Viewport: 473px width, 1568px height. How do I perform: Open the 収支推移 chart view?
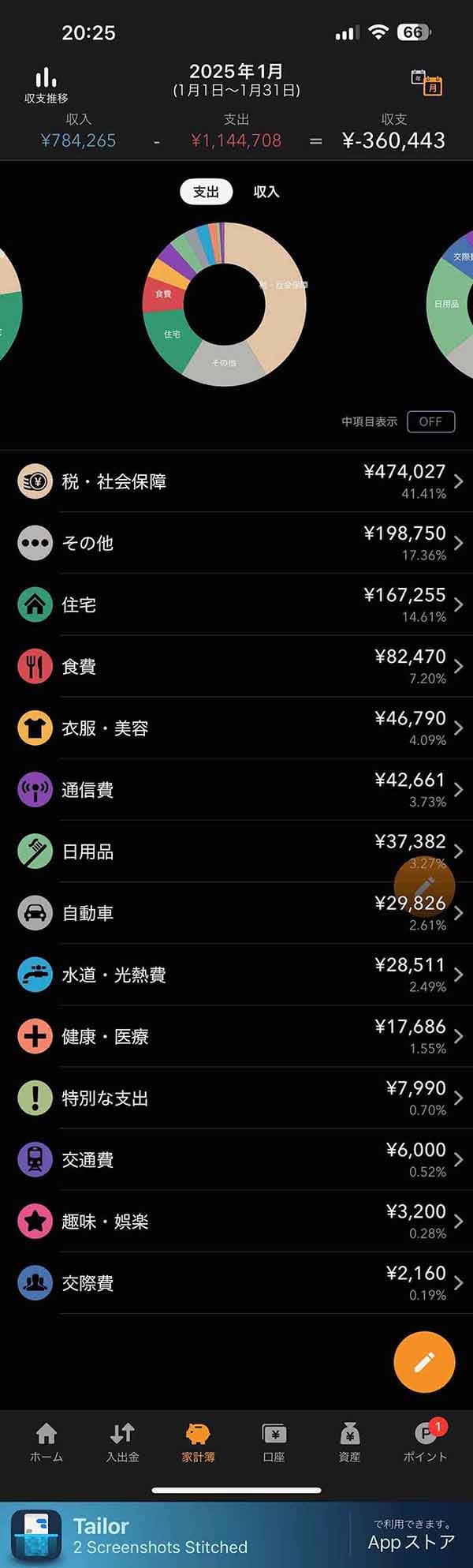coord(46,85)
